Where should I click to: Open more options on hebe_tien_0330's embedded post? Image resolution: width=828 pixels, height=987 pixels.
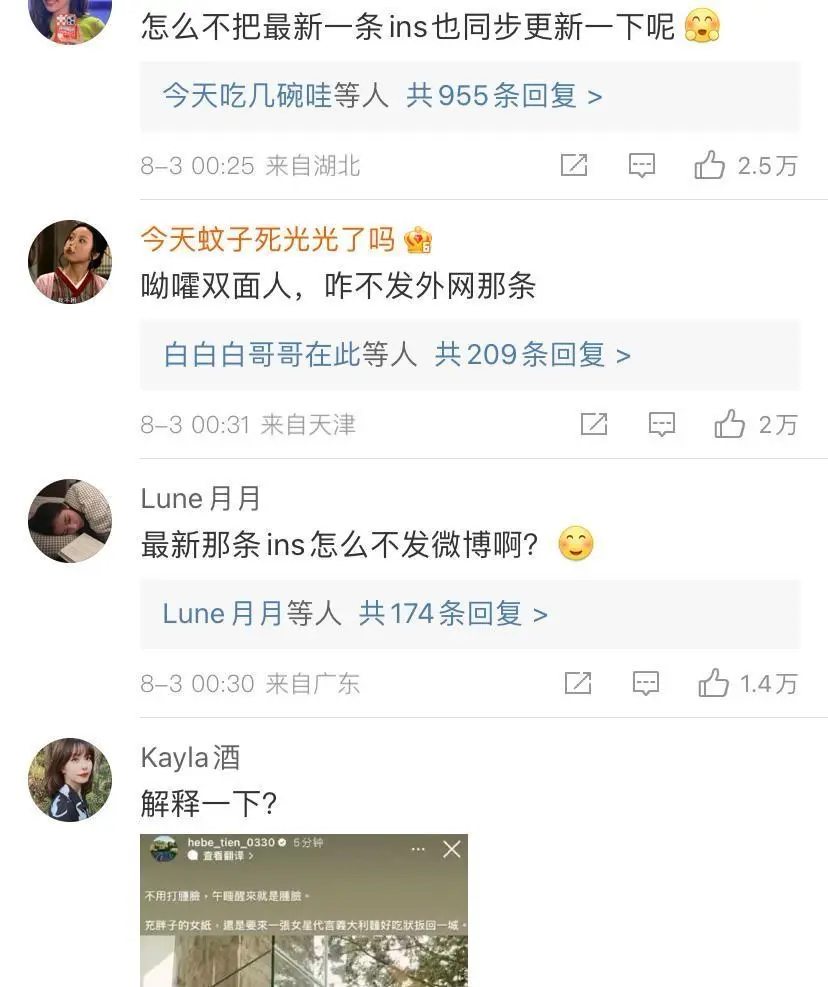coord(419,847)
